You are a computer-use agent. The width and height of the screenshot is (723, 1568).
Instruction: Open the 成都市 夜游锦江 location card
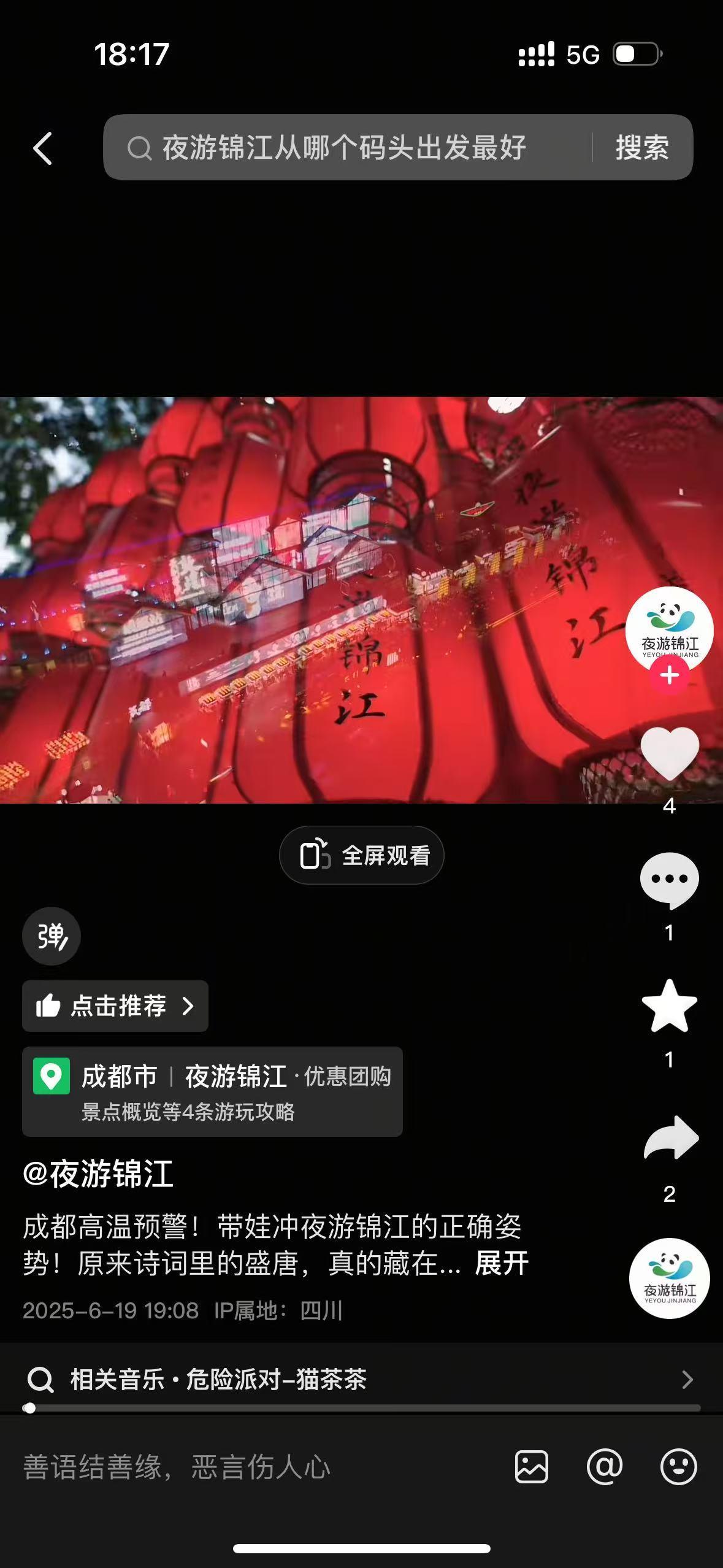[212, 1091]
